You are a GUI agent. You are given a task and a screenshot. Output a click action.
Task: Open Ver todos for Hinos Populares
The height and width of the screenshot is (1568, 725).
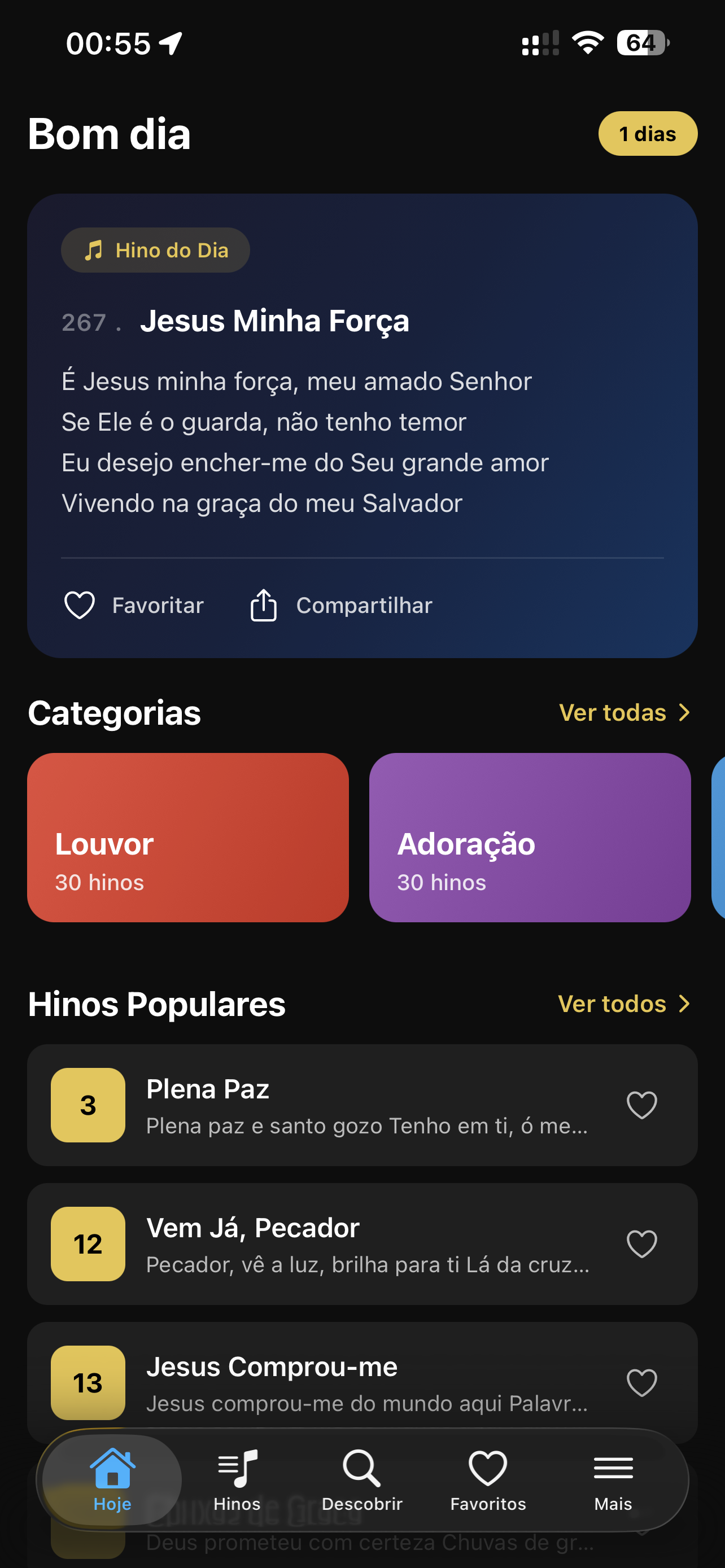[623, 1004]
